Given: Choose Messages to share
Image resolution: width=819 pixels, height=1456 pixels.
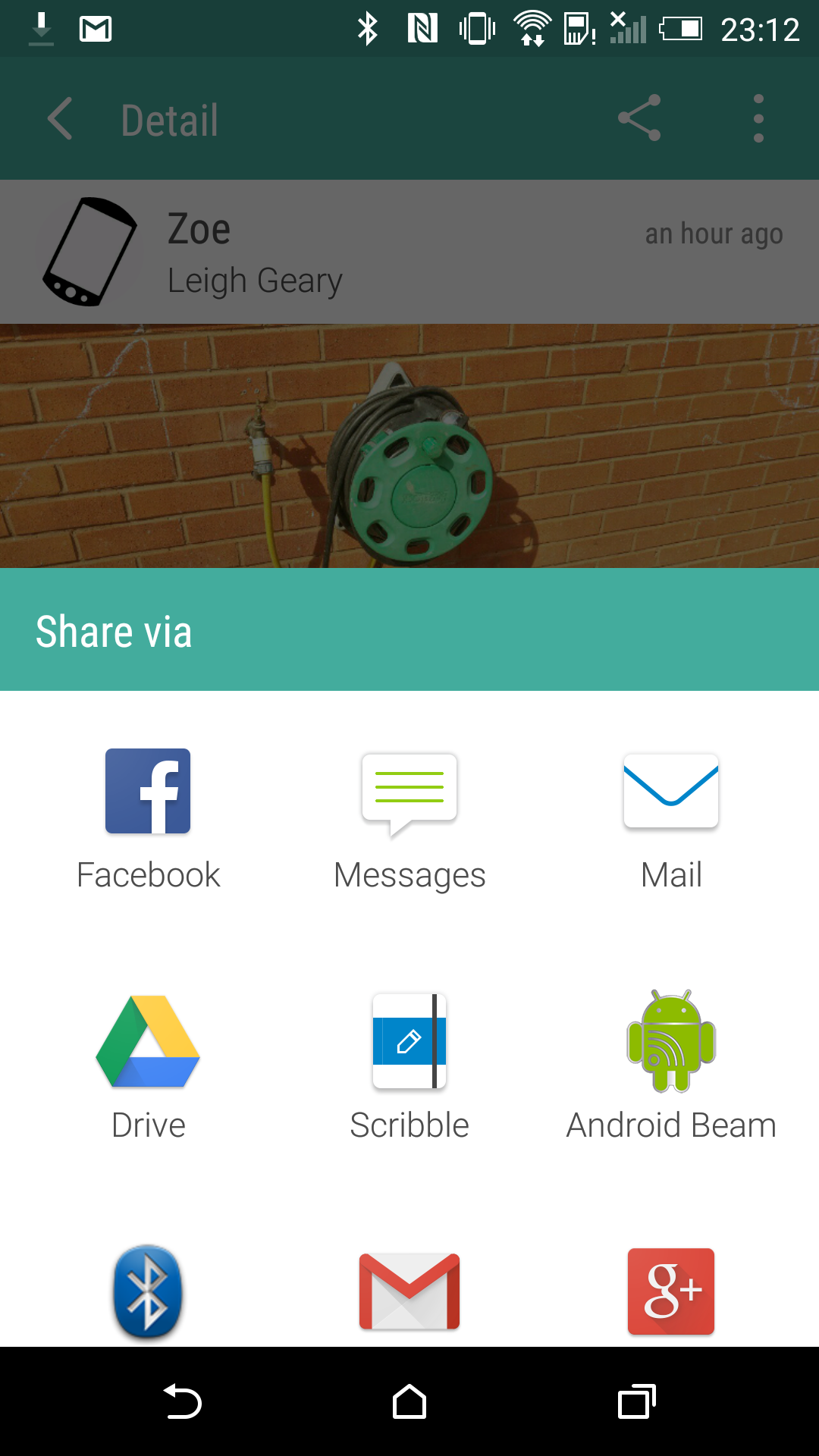Looking at the screenshot, I should (409, 819).
